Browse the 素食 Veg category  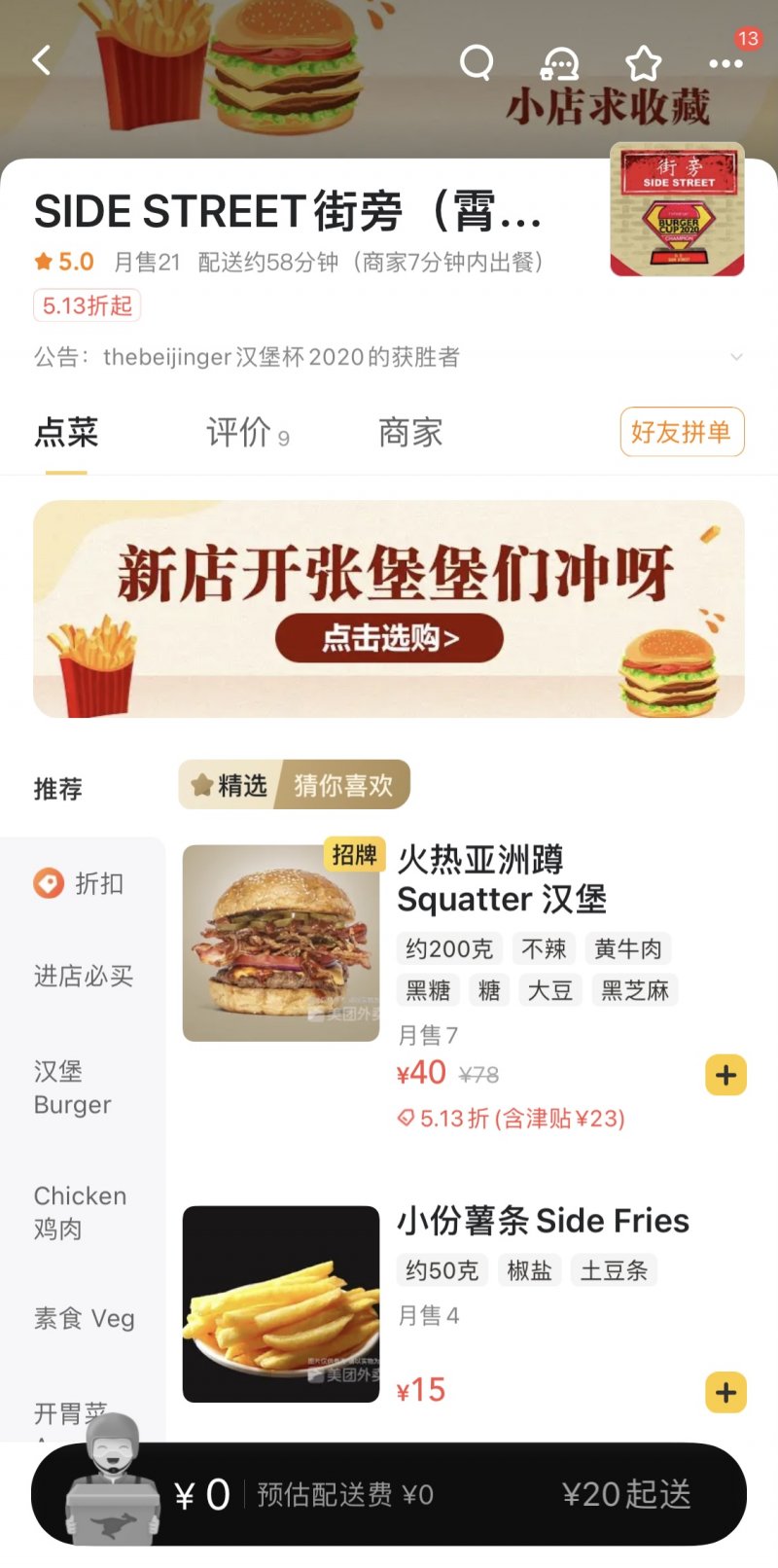84,1319
